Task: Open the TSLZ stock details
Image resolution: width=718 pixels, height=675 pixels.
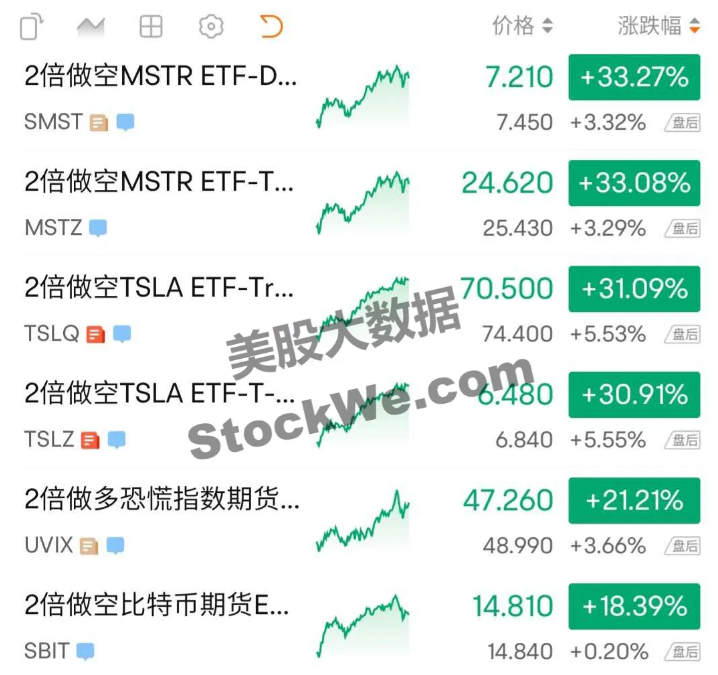Action: 160,415
